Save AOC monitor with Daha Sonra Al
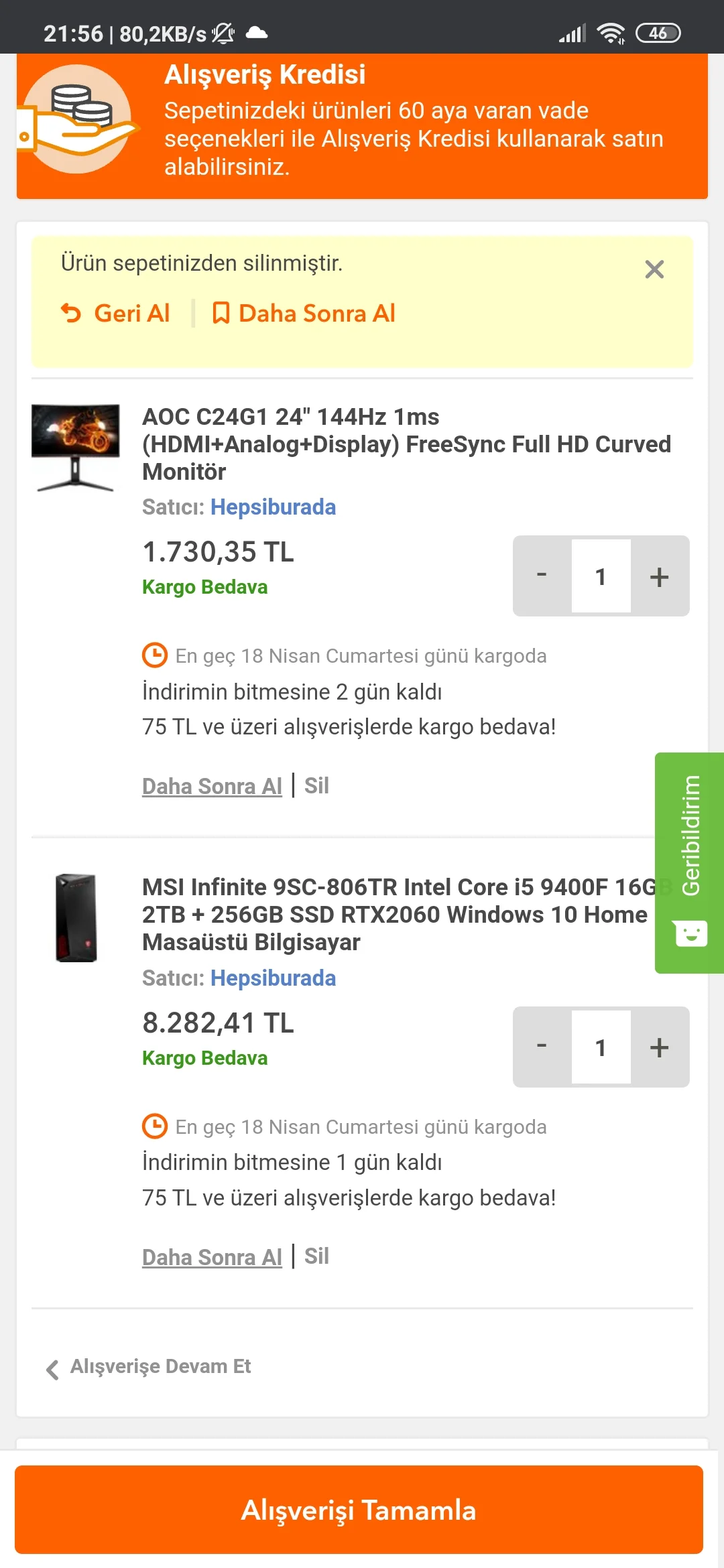The height and width of the screenshot is (1568, 724). [x=212, y=786]
